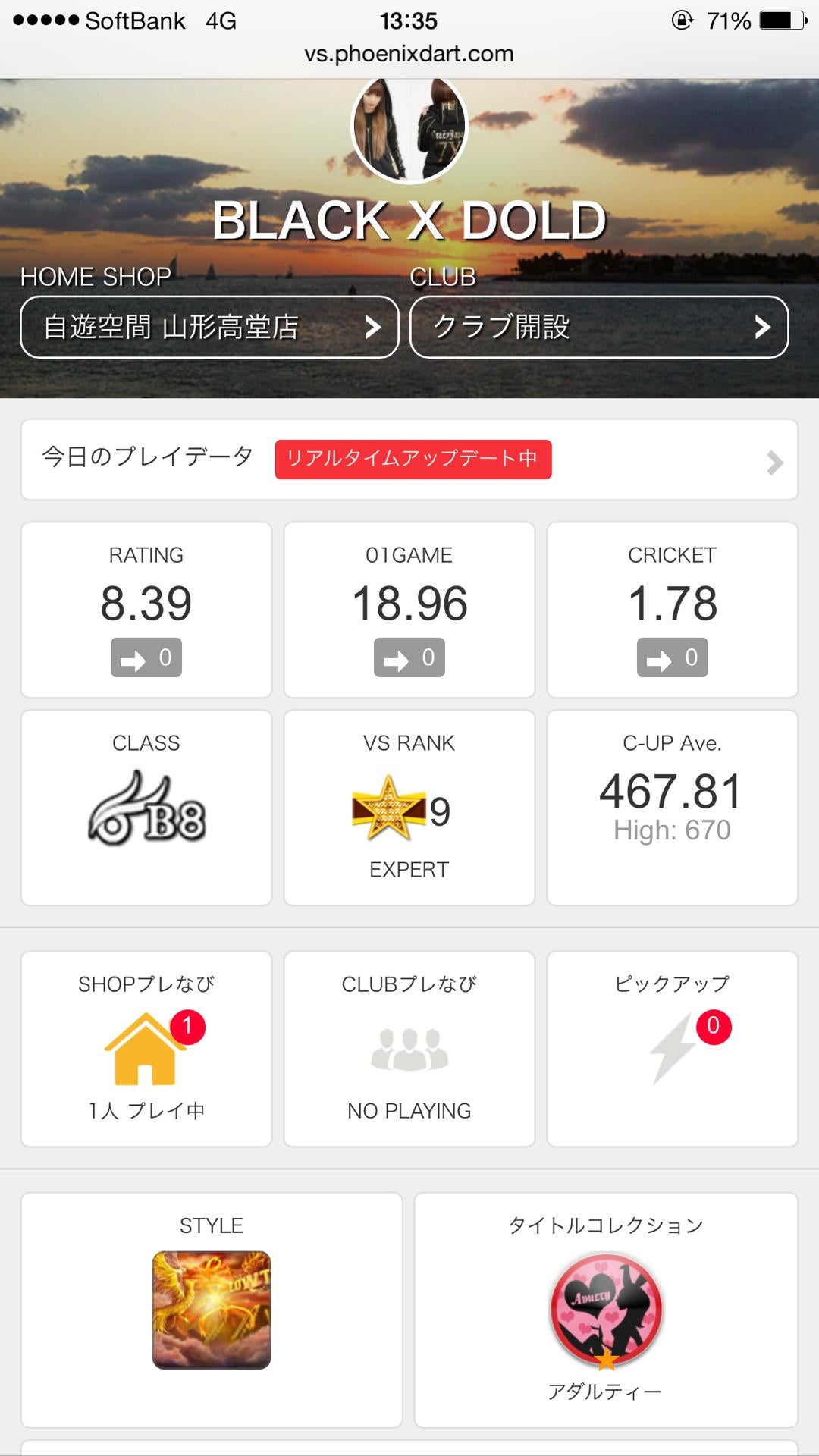Screen dimensions: 819x1456
Task: Click the EXPERT star rank icon
Action: click(389, 805)
